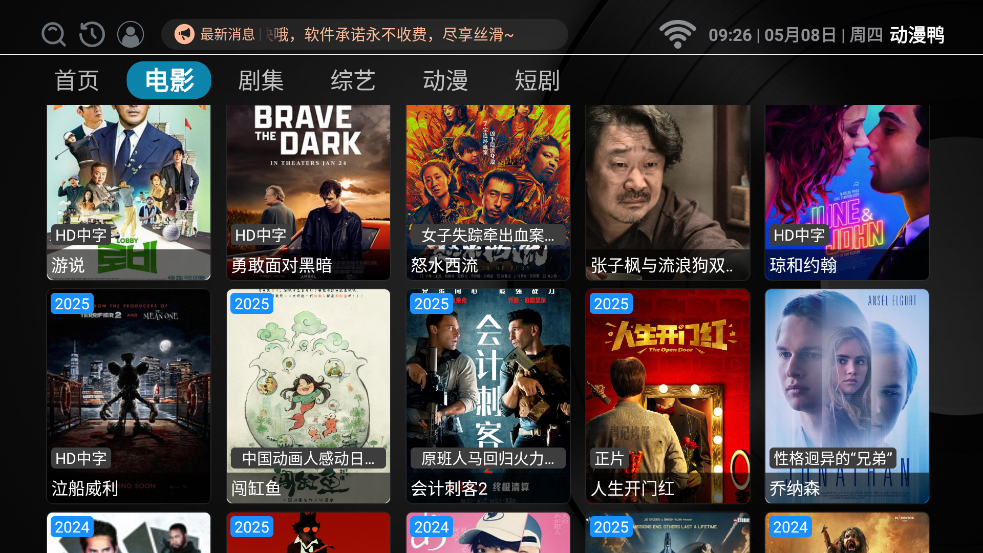Open the movie 会计刺客2
Screen dimensions: 983x553
(488, 395)
